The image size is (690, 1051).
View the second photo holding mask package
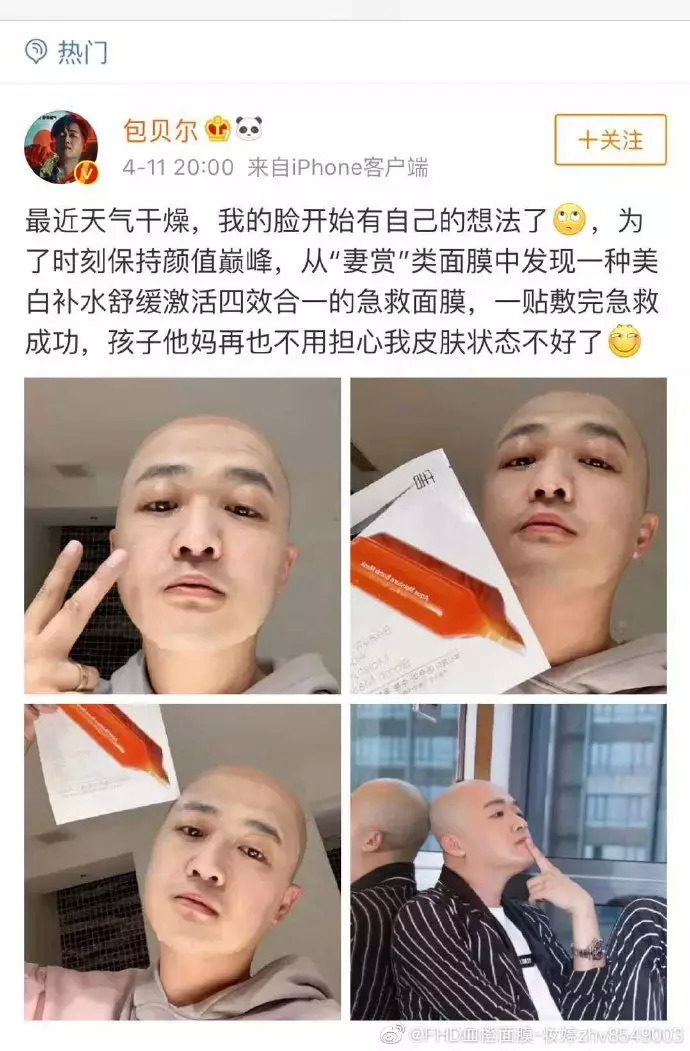tap(508, 536)
